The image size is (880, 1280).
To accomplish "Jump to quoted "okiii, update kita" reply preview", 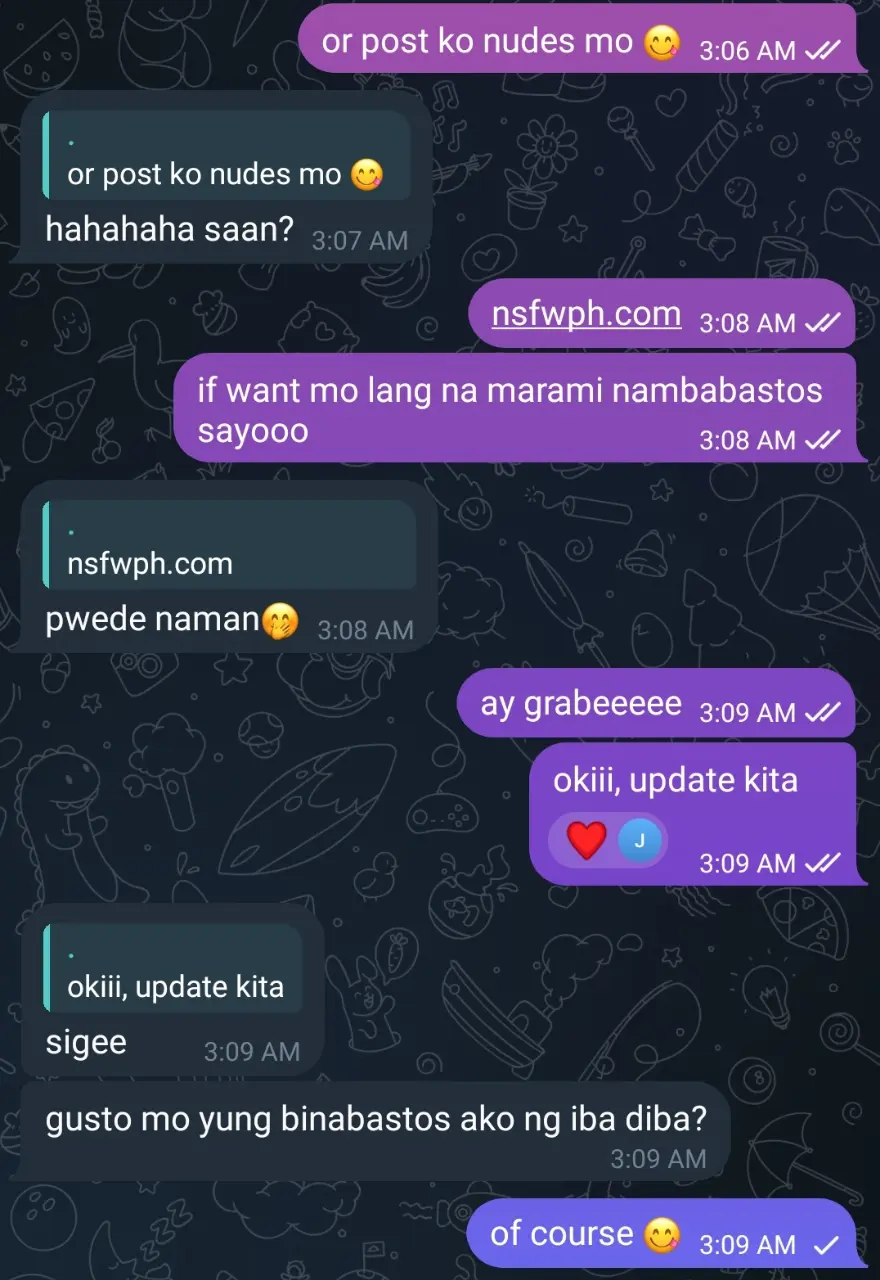I will coord(173,968).
